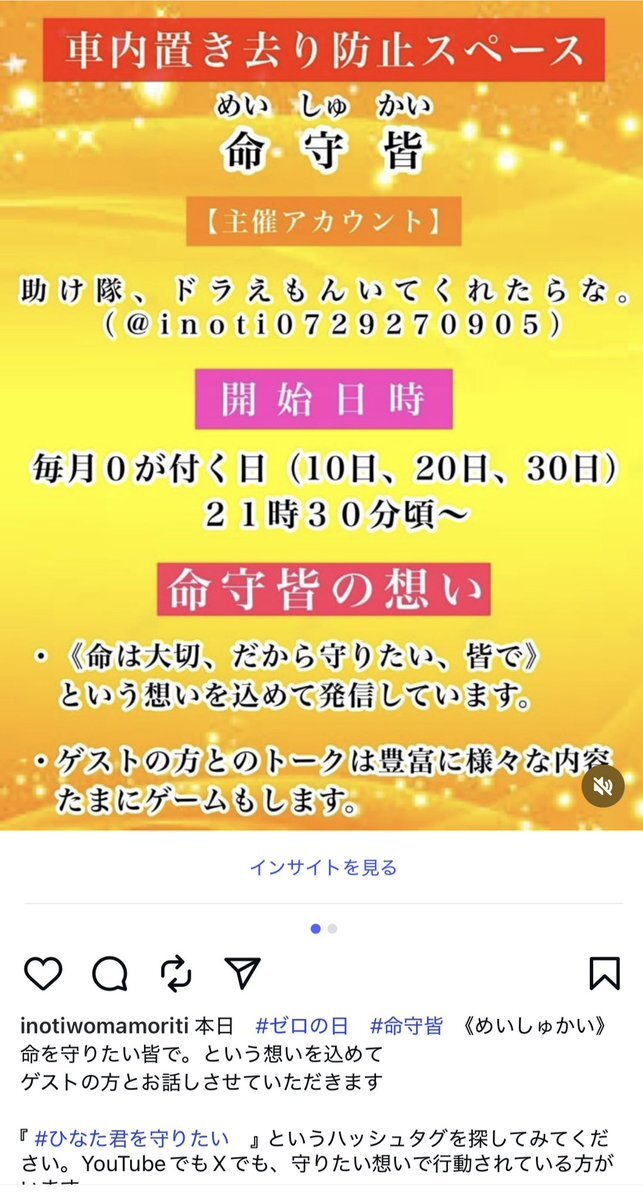Like this post with the heart

[43, 973]
